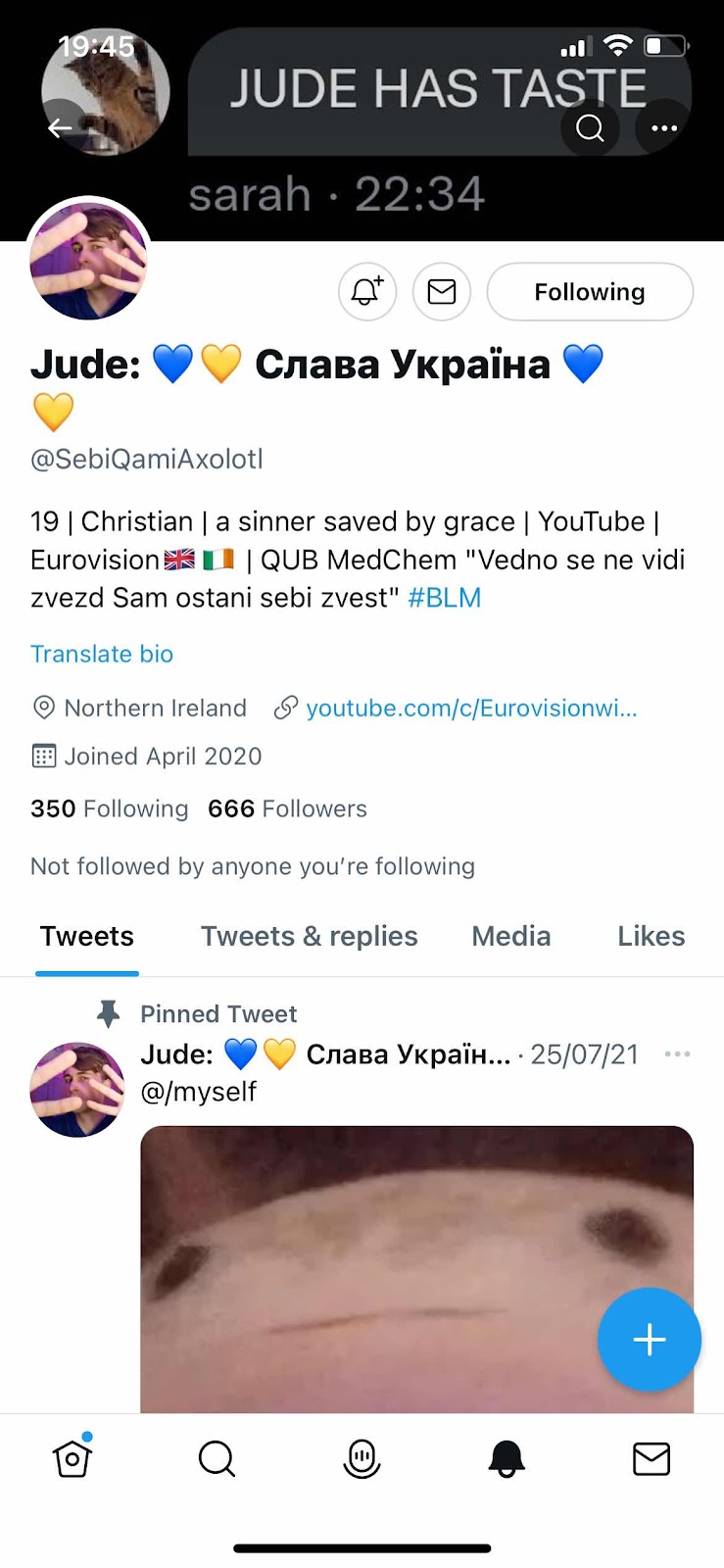The image size is (724, 1568).
Task: Send Jude a direct message
Action: point(442,292)
